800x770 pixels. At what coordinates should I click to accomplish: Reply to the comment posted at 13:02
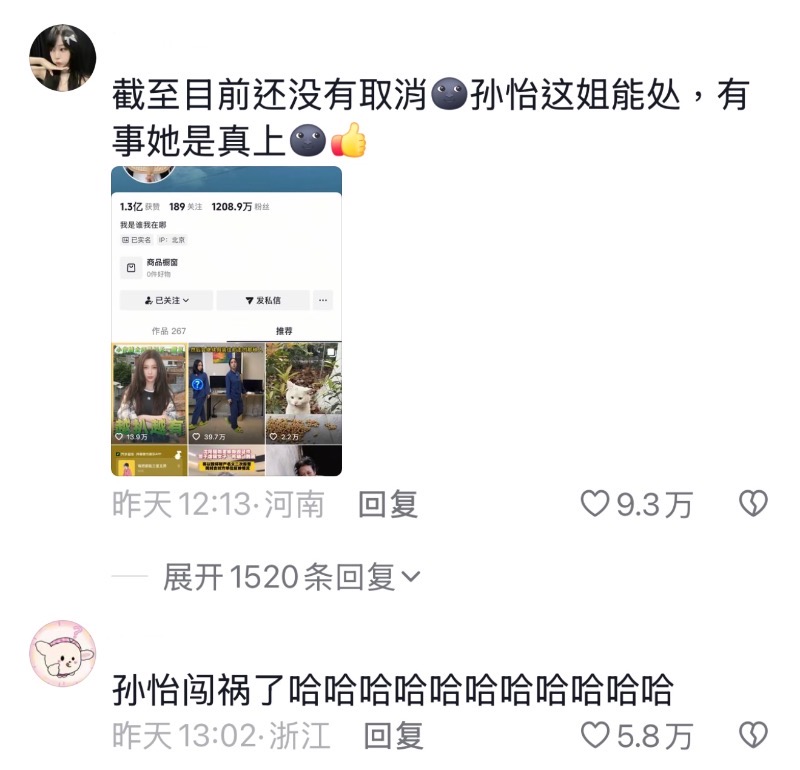coord(393,737)
